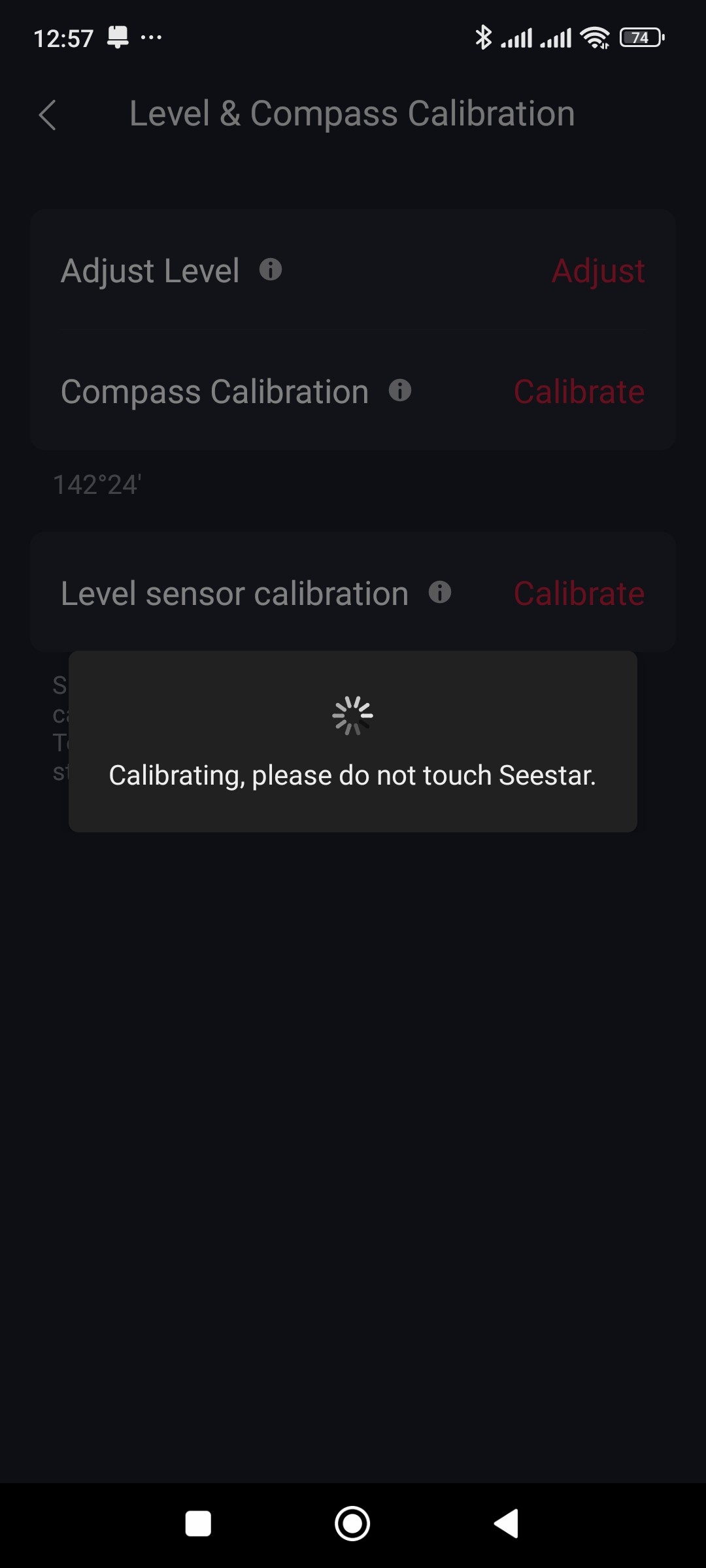Image resolution: width=706 pixels, height=1568 pixels.
Task: Open info icon beside Adjust Level
Action: coord(271,269)
